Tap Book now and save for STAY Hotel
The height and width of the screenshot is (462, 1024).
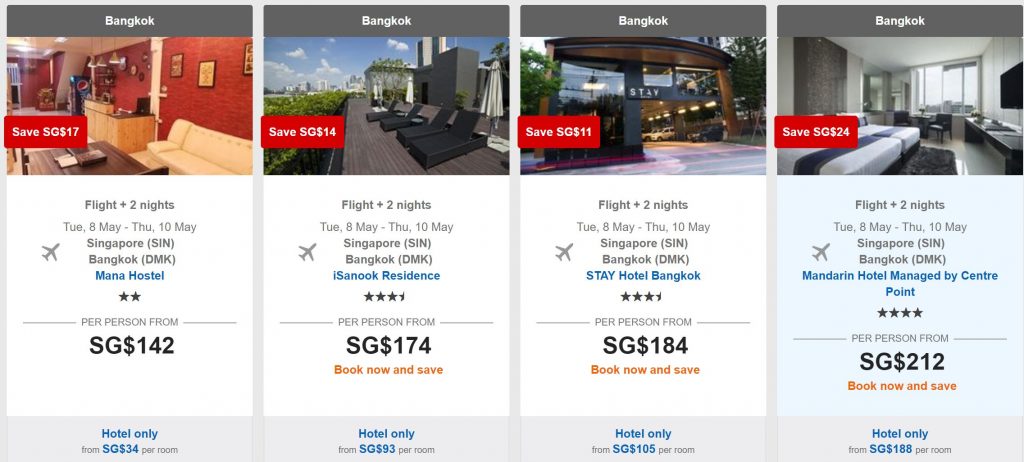tap(645, 370)
